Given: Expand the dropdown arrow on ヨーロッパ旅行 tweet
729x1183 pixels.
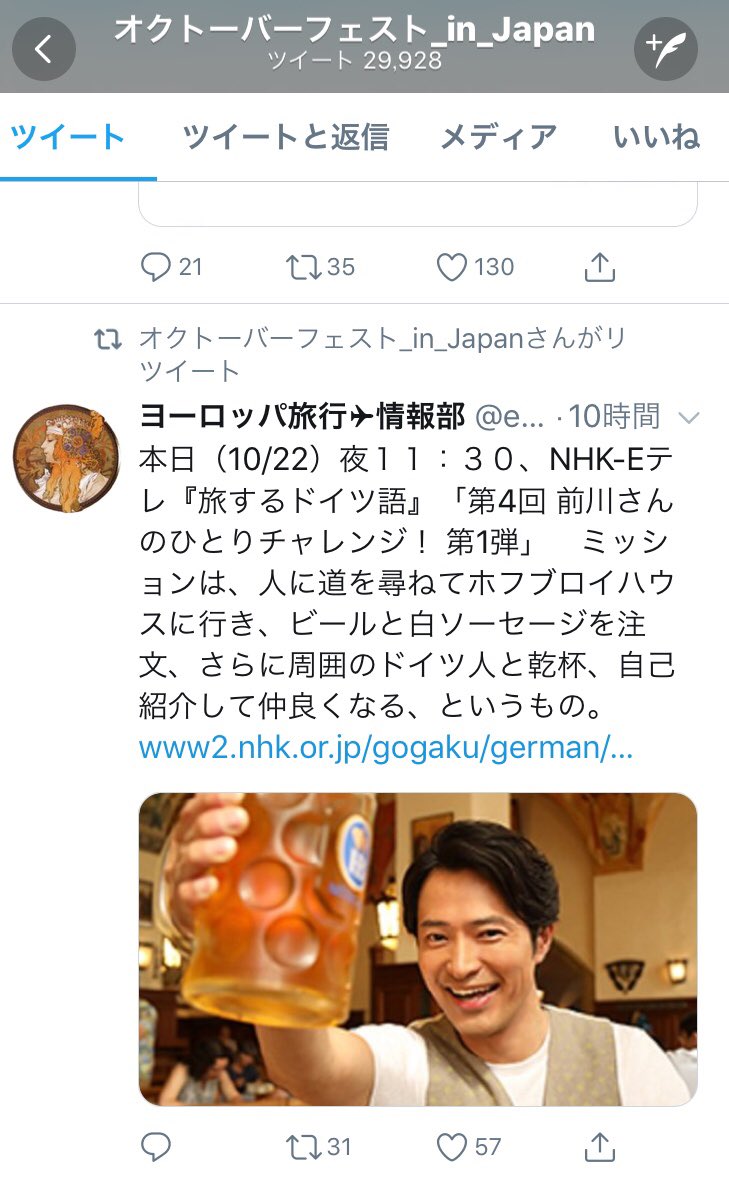Looking at the screenshot, I should pyautogui.click(x=688, y=416).
